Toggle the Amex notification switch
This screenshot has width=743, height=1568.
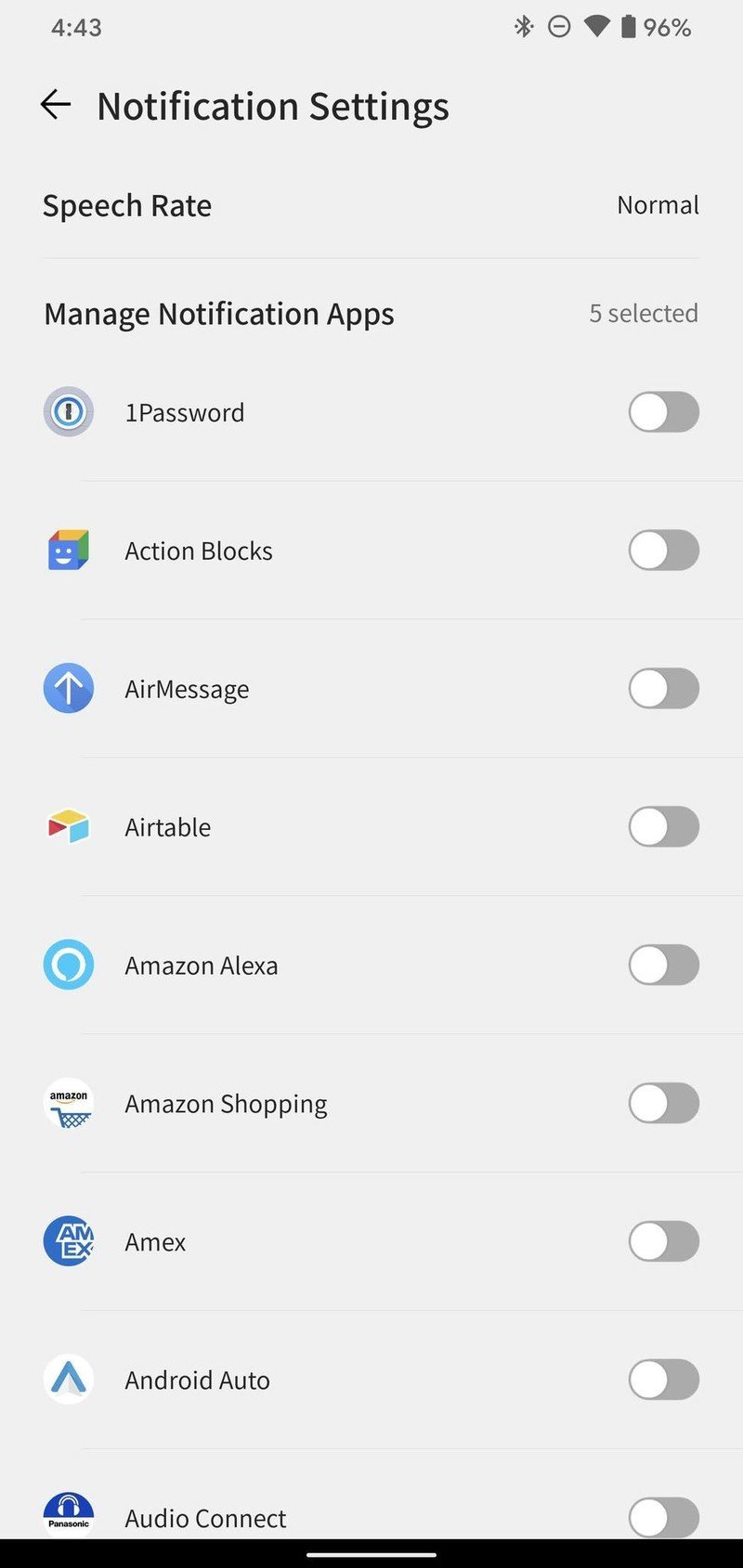pyautogui.click(x=663, y=1242)
